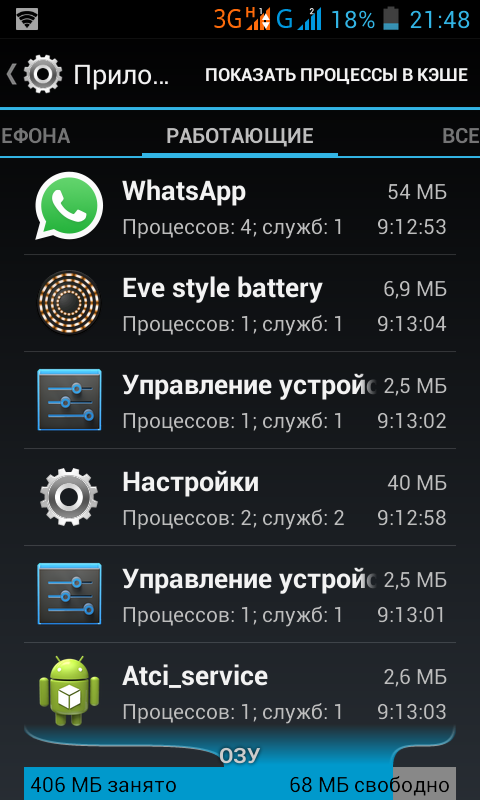Open WhatsApp running process details
This screenshot has width=480, height=800.
click(240, 206)
